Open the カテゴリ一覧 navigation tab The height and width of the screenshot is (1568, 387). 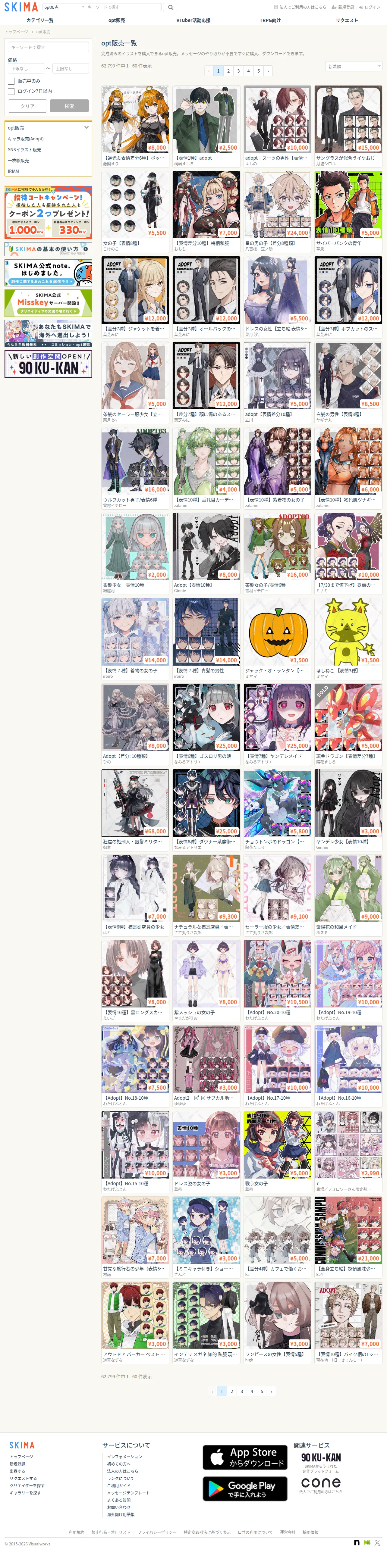[39, 20]
